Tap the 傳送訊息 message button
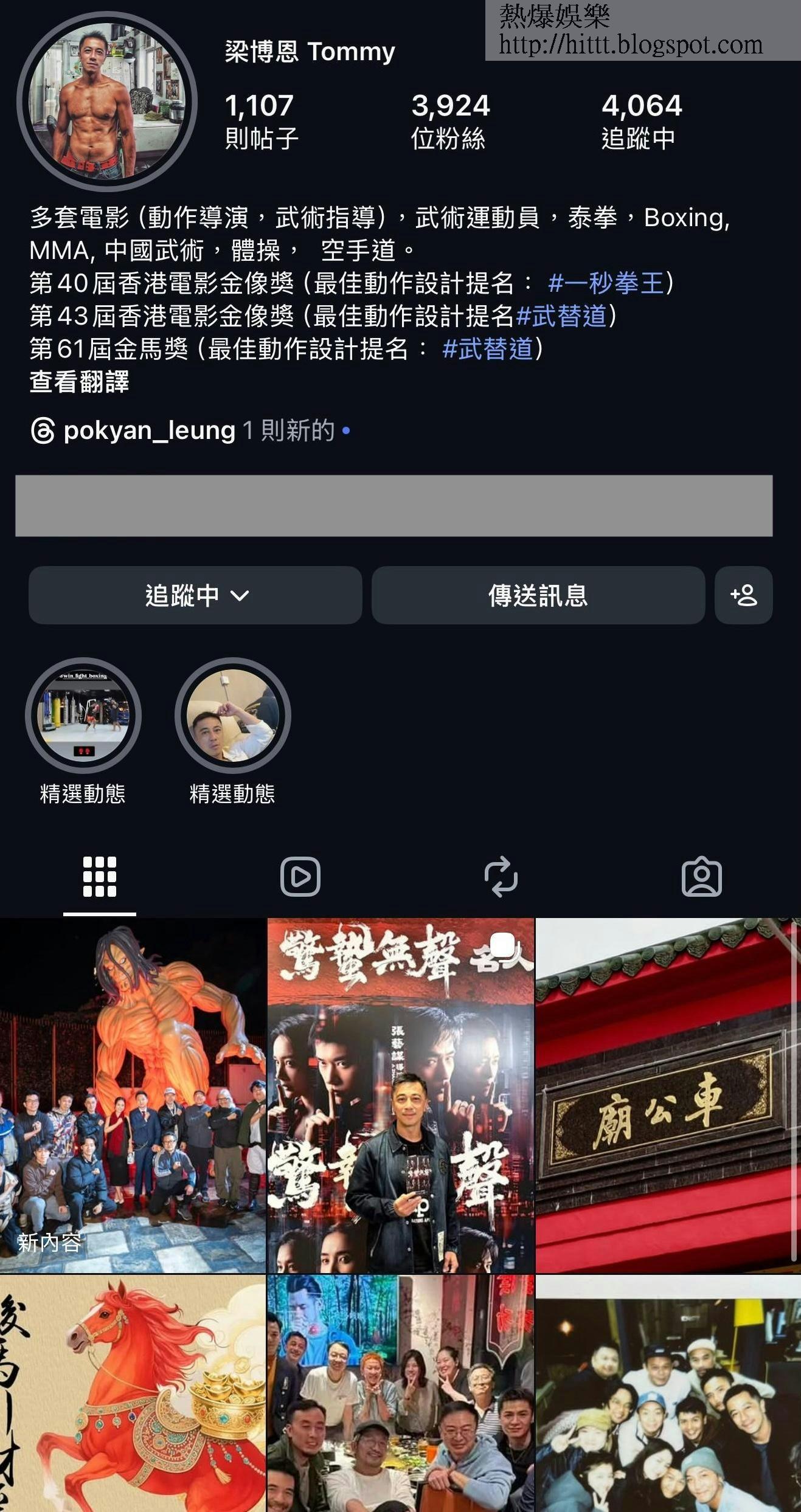Screen dimensions: 801x1512 pyautogui.click(x=538, y=595)
